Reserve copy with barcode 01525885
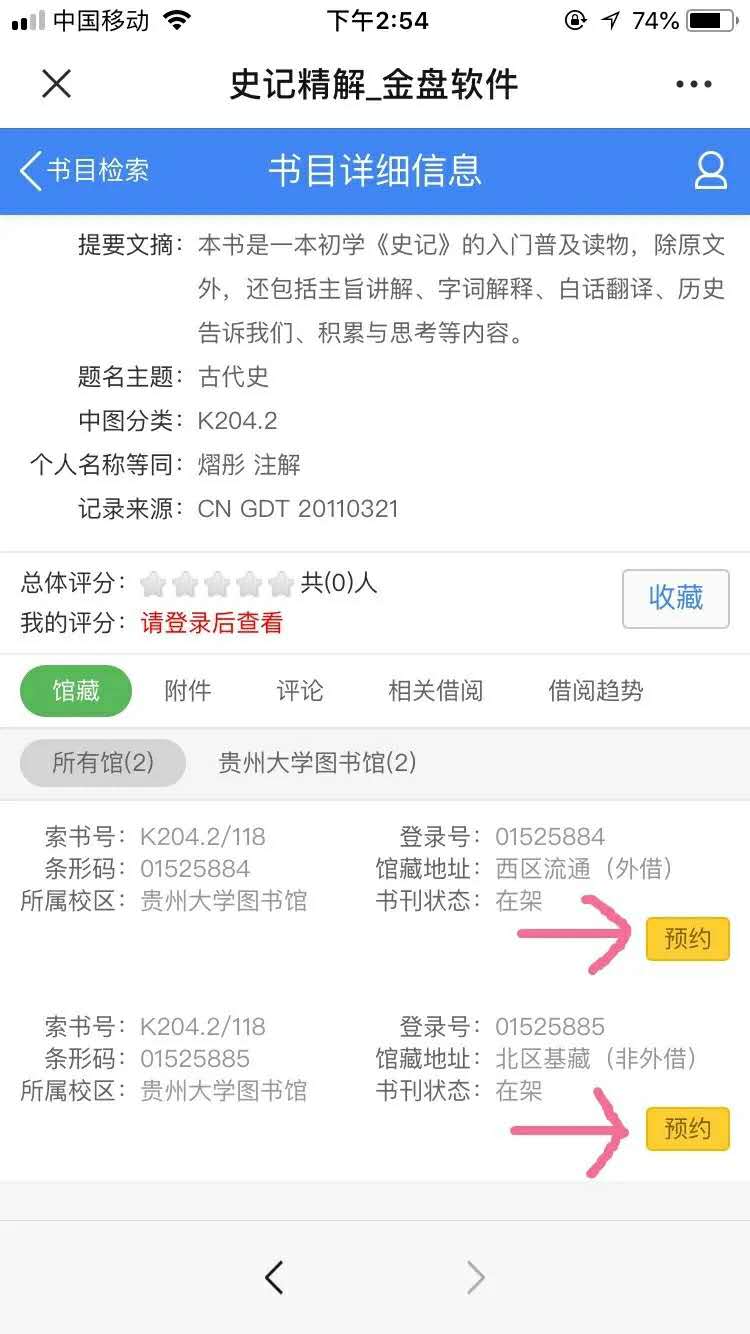 (687, 1129)
